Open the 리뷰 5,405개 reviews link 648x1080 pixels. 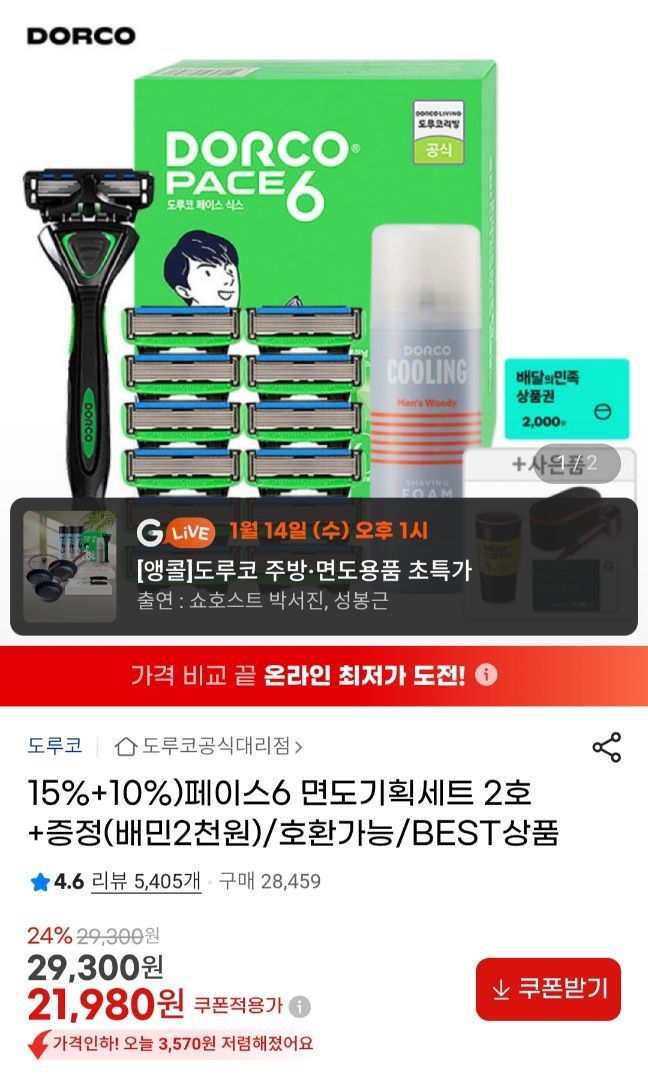click(146, 881)
